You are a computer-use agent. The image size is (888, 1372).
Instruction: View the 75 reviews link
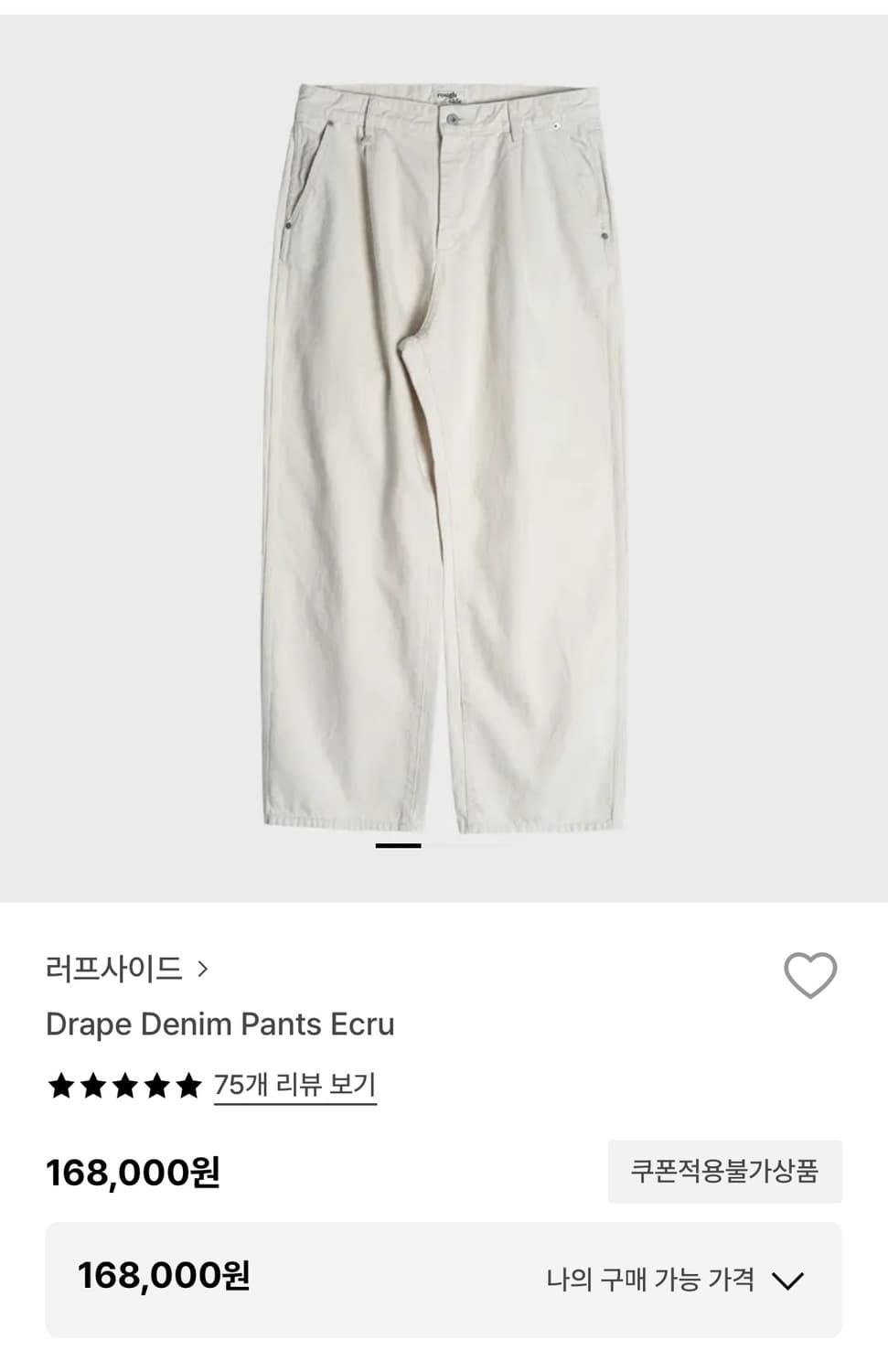pyautogui.click(x=294, y=1085)
